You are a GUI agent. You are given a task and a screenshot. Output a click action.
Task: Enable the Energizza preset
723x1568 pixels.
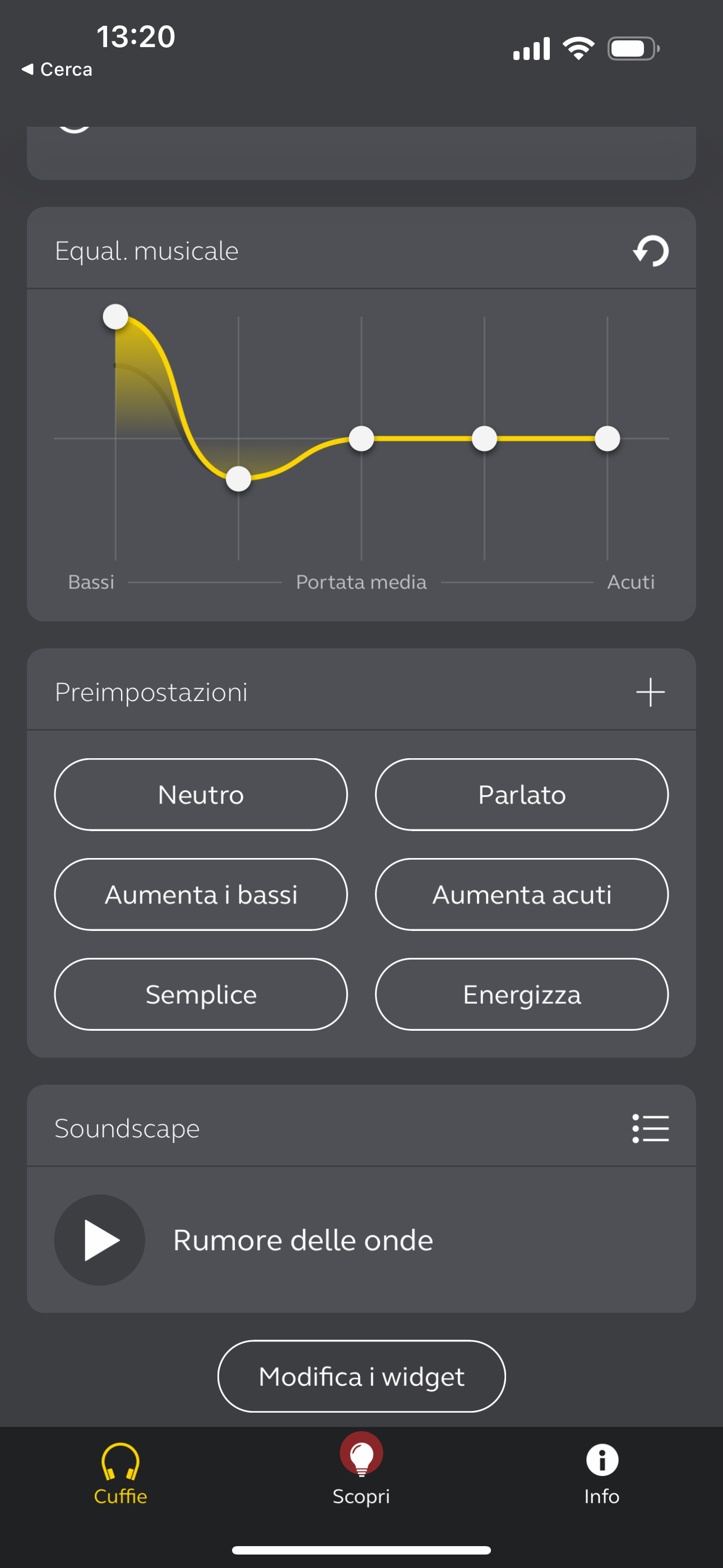point(522,994)
